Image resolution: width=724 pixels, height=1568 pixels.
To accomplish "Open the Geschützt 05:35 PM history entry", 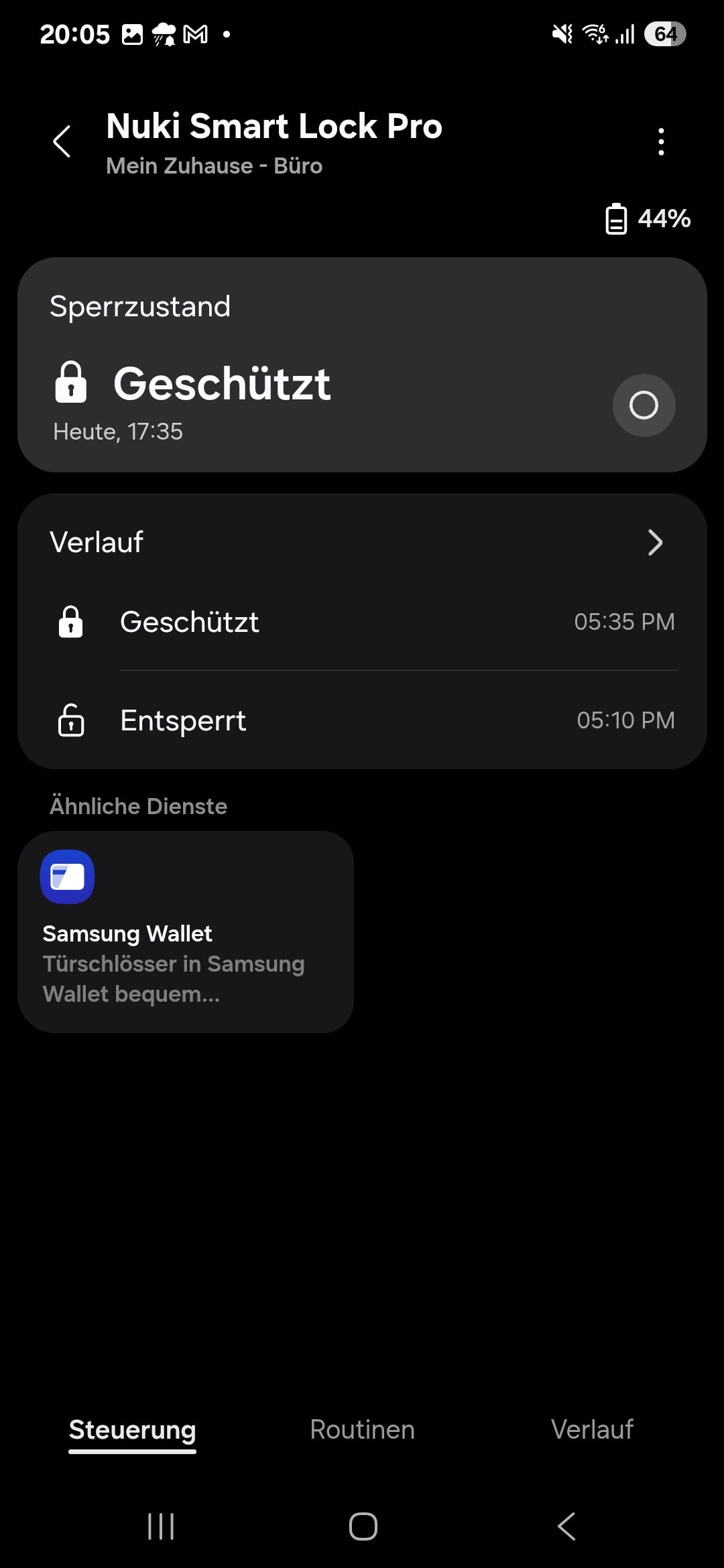I will [x=362, y=622].
